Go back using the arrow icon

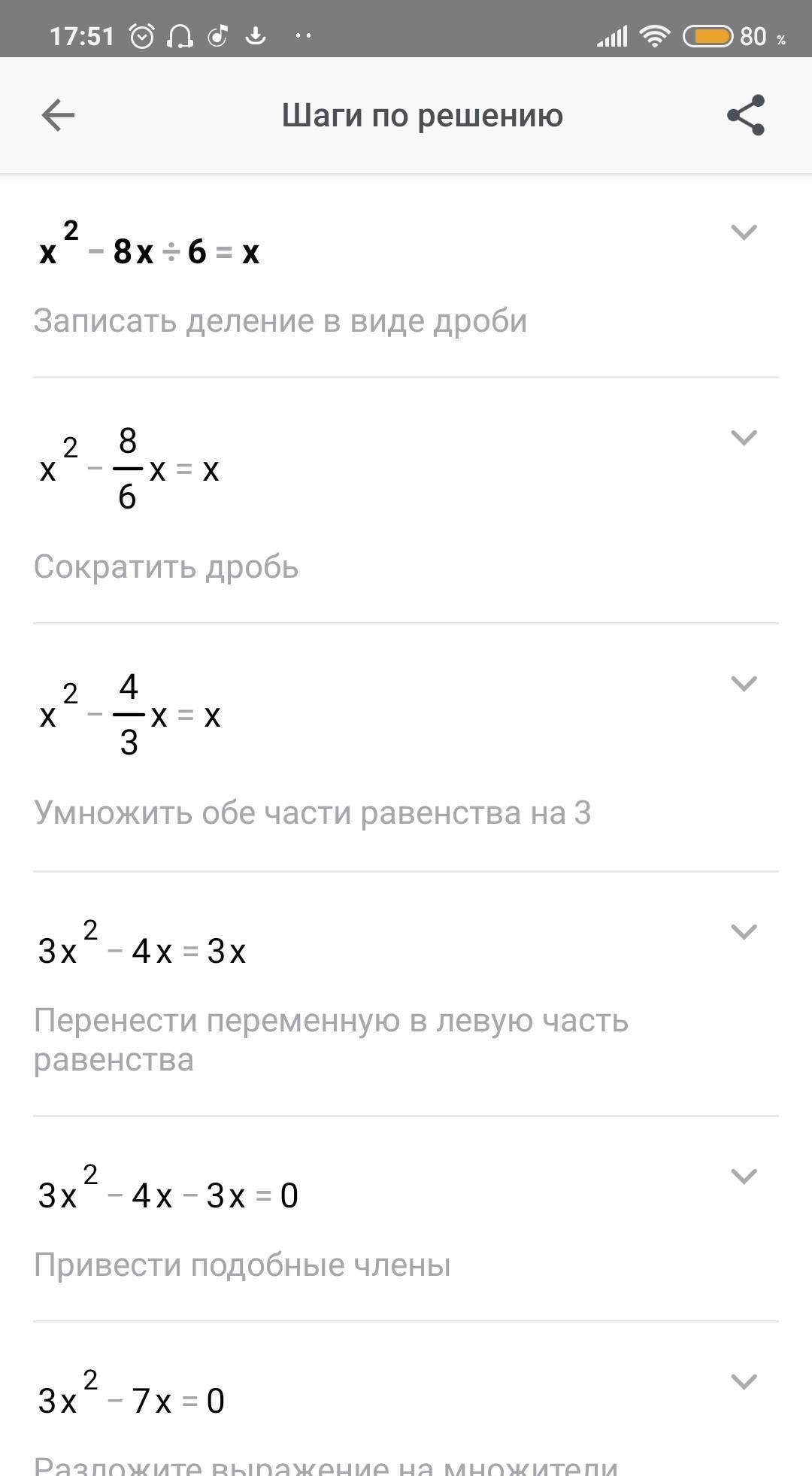[x=58, y=116]
